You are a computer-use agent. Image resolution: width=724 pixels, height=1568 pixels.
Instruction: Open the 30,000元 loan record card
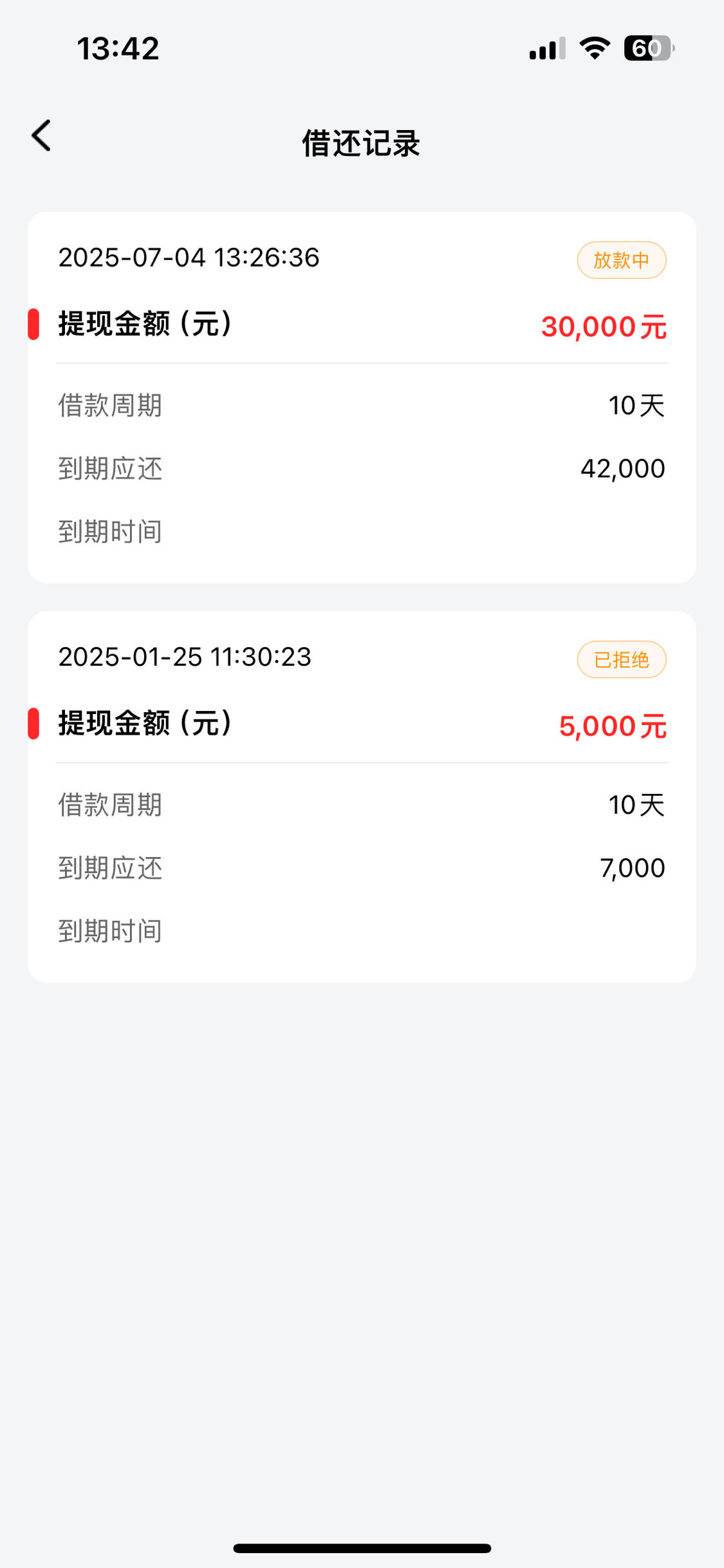(362, 397)
